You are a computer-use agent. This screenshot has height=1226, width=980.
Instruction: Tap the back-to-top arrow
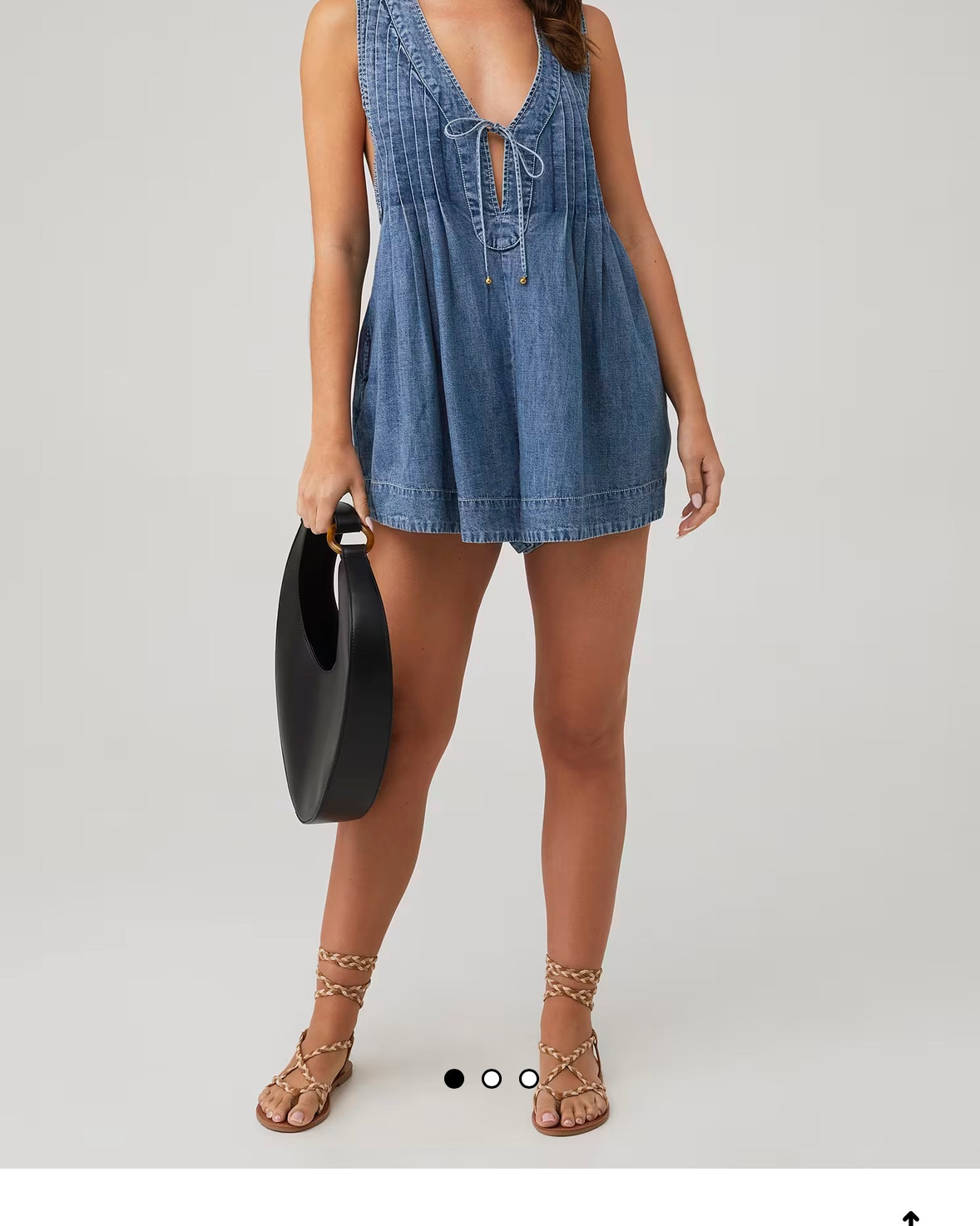click(910, 1218)
